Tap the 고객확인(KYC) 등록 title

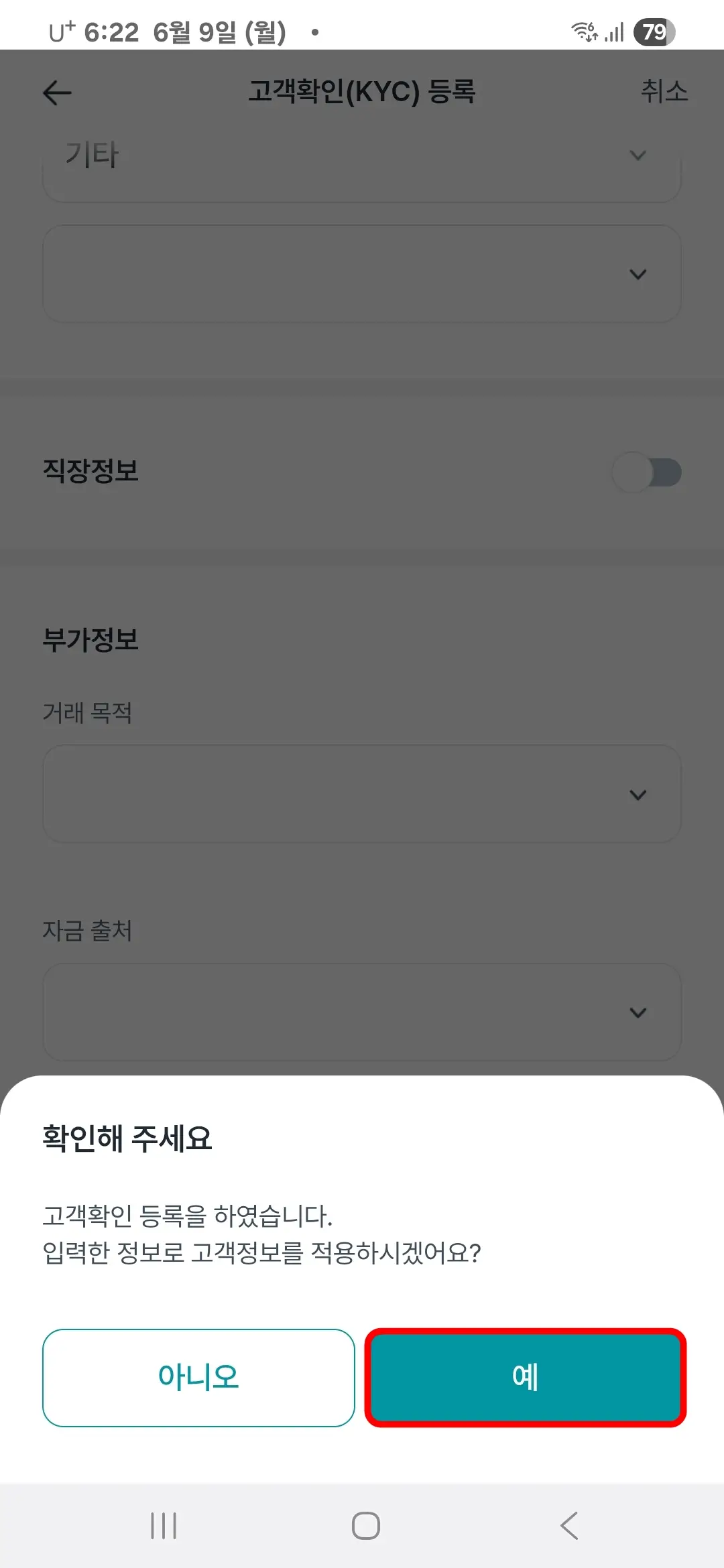(x=362, y=92)
